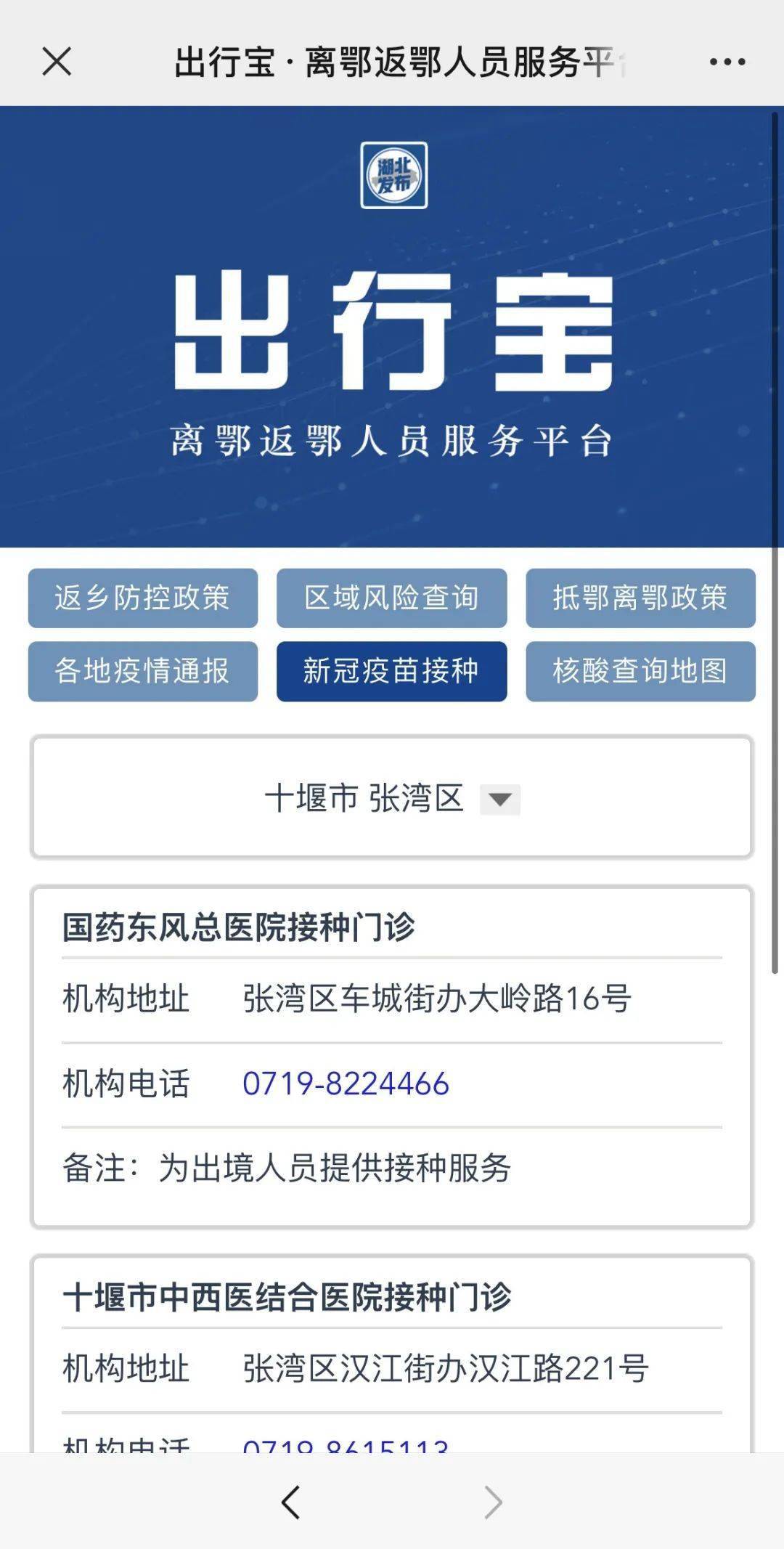Viewport: 784px width, 1549px height.
Task: Open 抵鄂离鄂政策 section
Action: click(x=640, y=598)
